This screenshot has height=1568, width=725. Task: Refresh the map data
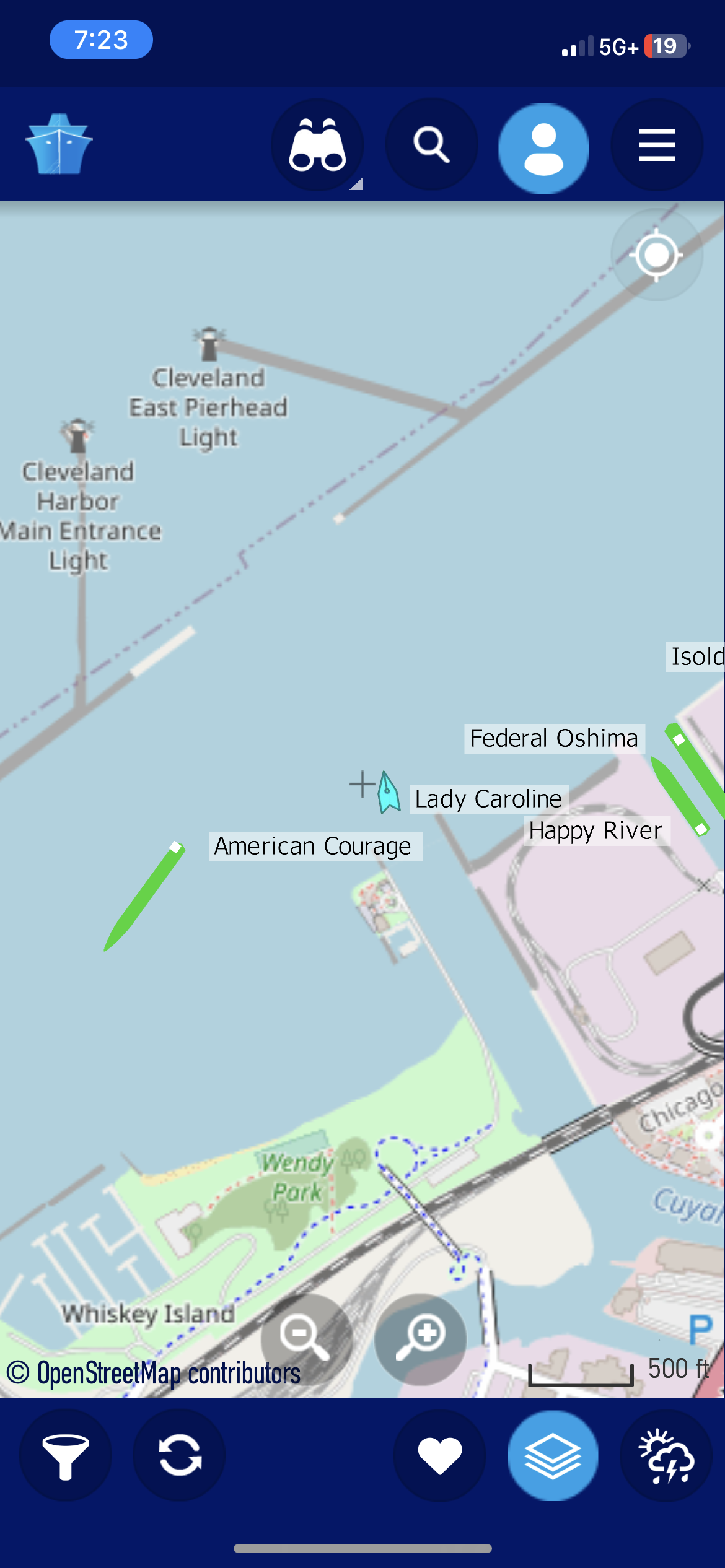click(179, 1455)
